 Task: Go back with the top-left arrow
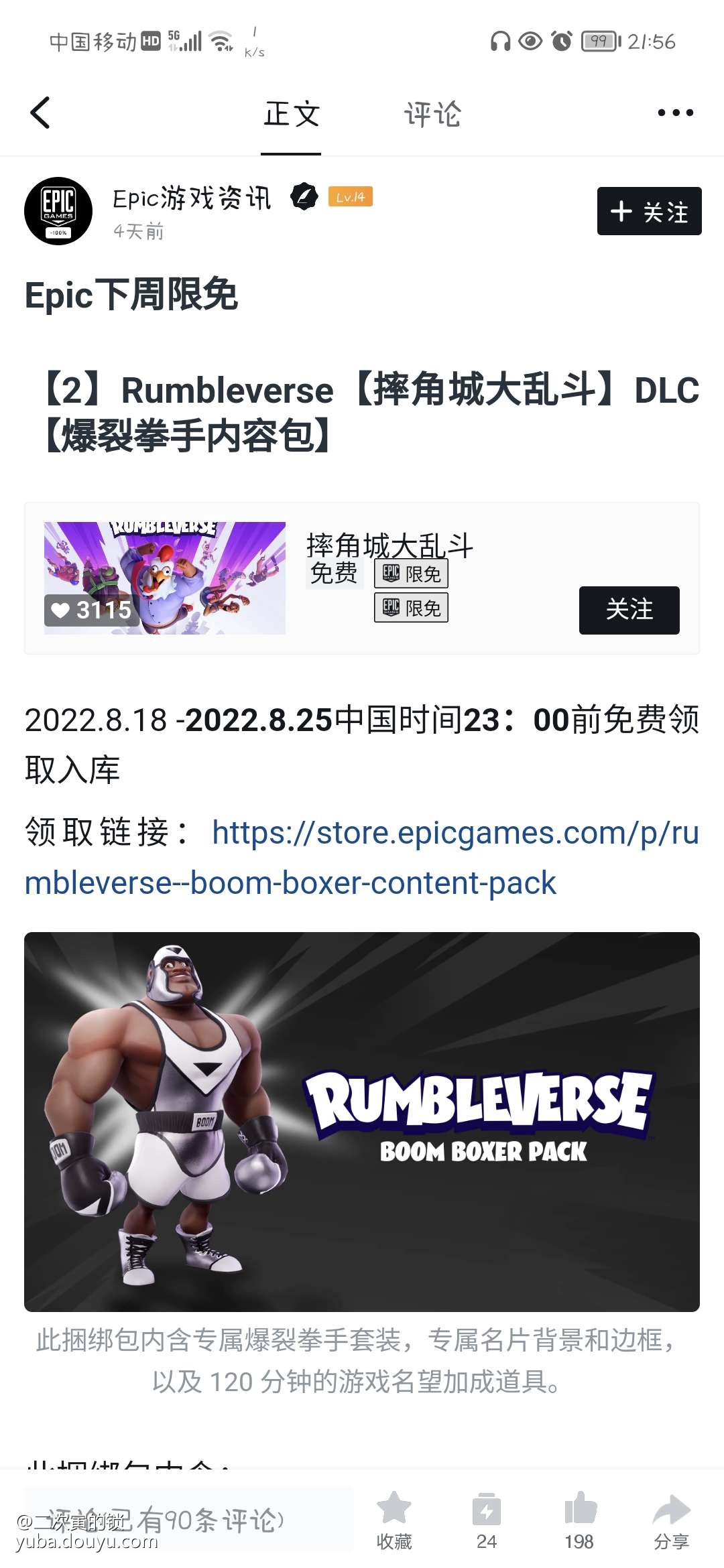[x=40, y=113]
